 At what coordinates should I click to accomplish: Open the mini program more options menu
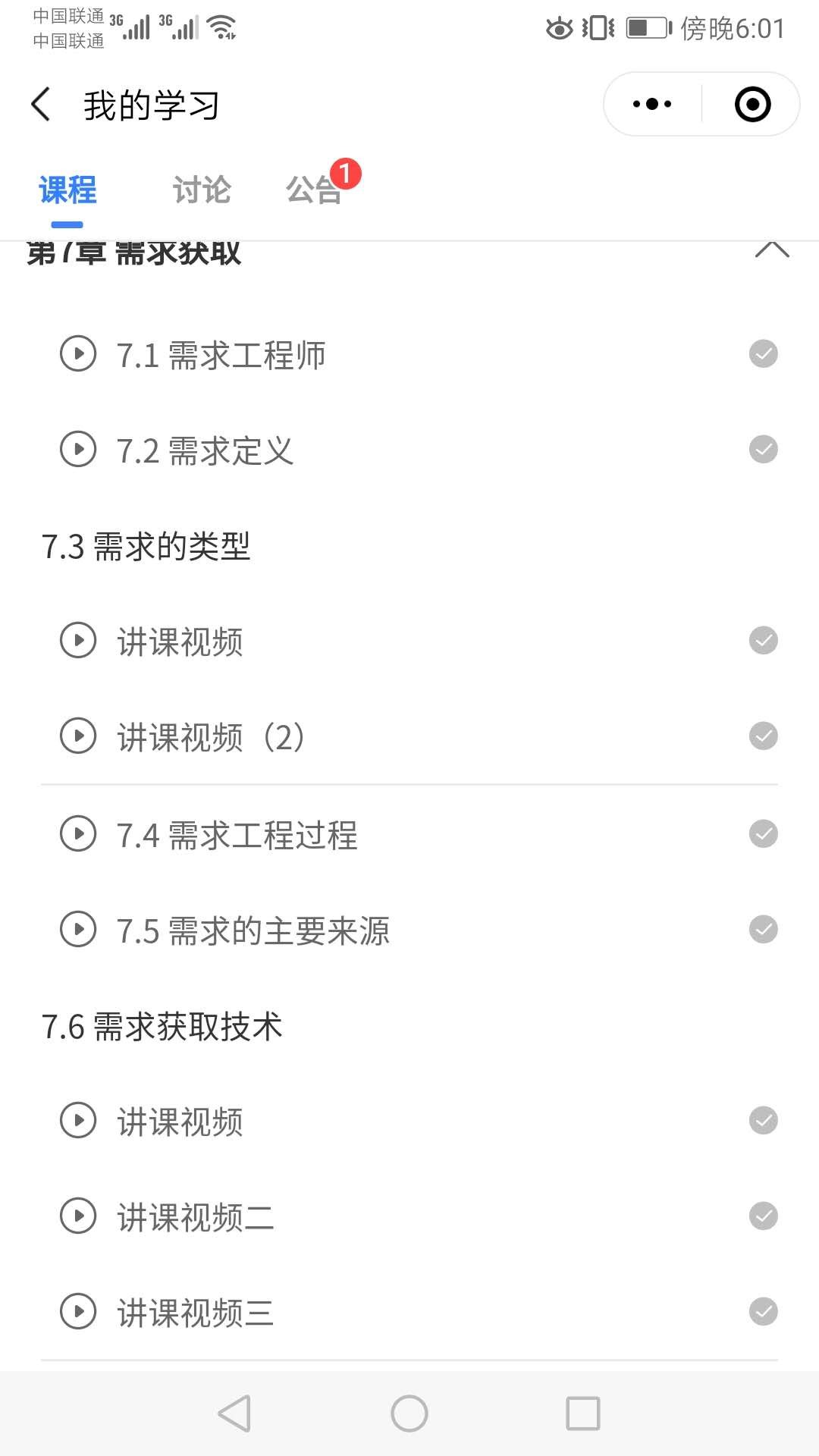(652, 105)
